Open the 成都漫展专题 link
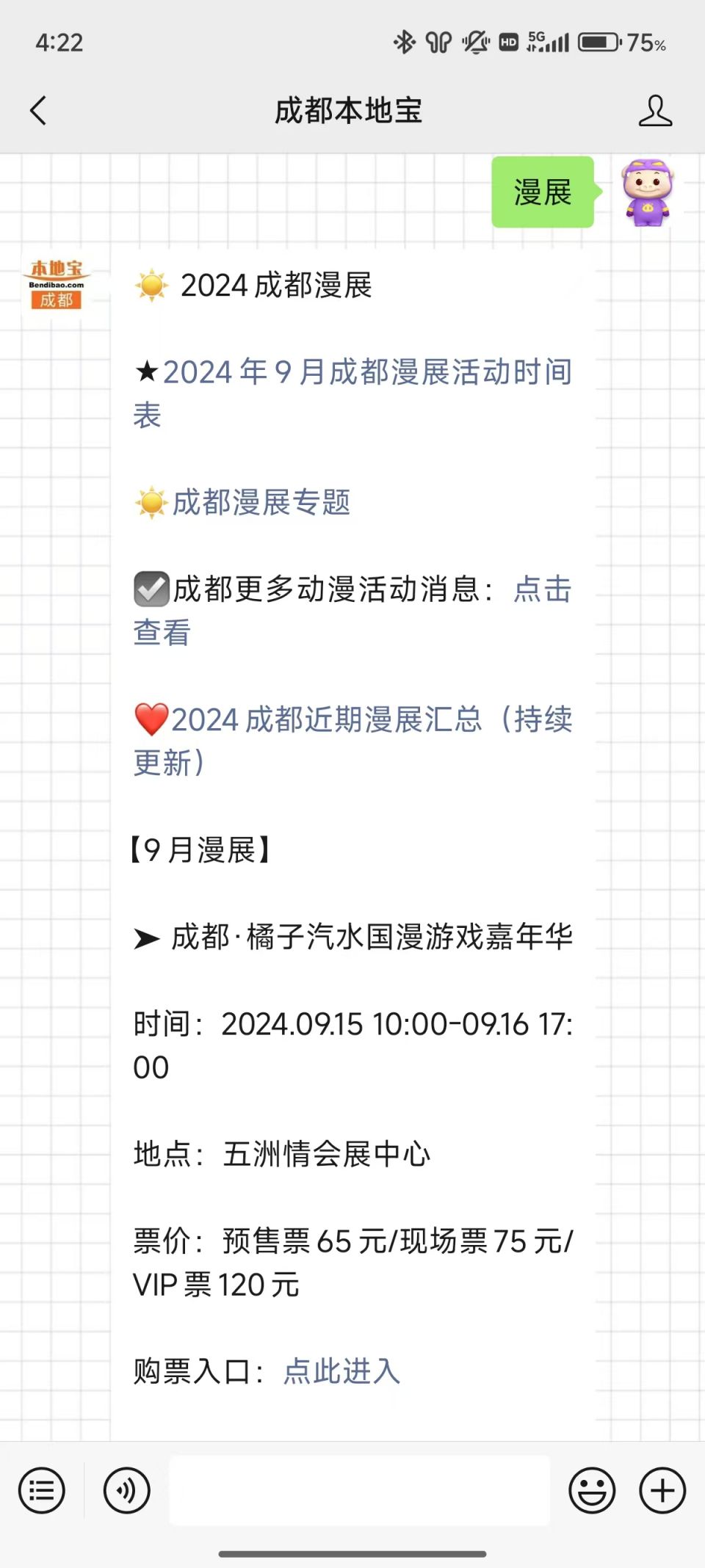Screen dimensions: 705x1568 click(261, 503)
